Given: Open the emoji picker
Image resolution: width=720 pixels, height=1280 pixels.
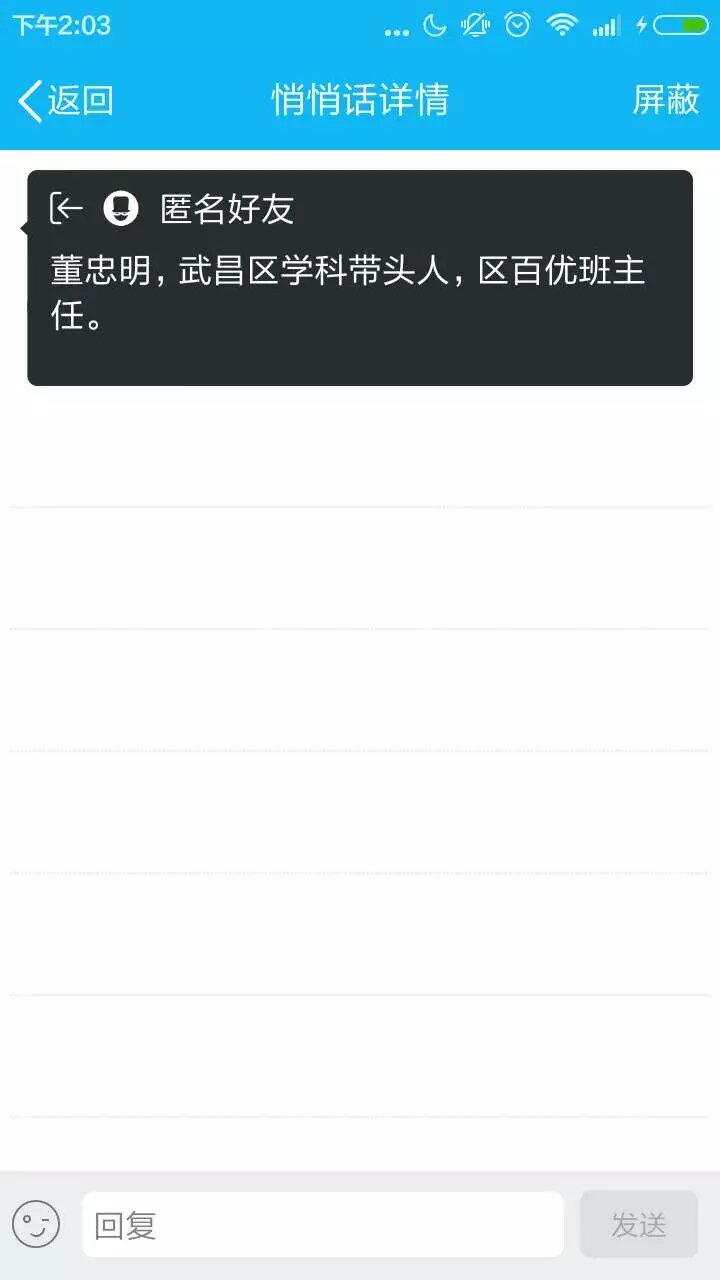Looking at the screenshot, I should 36,1224.
